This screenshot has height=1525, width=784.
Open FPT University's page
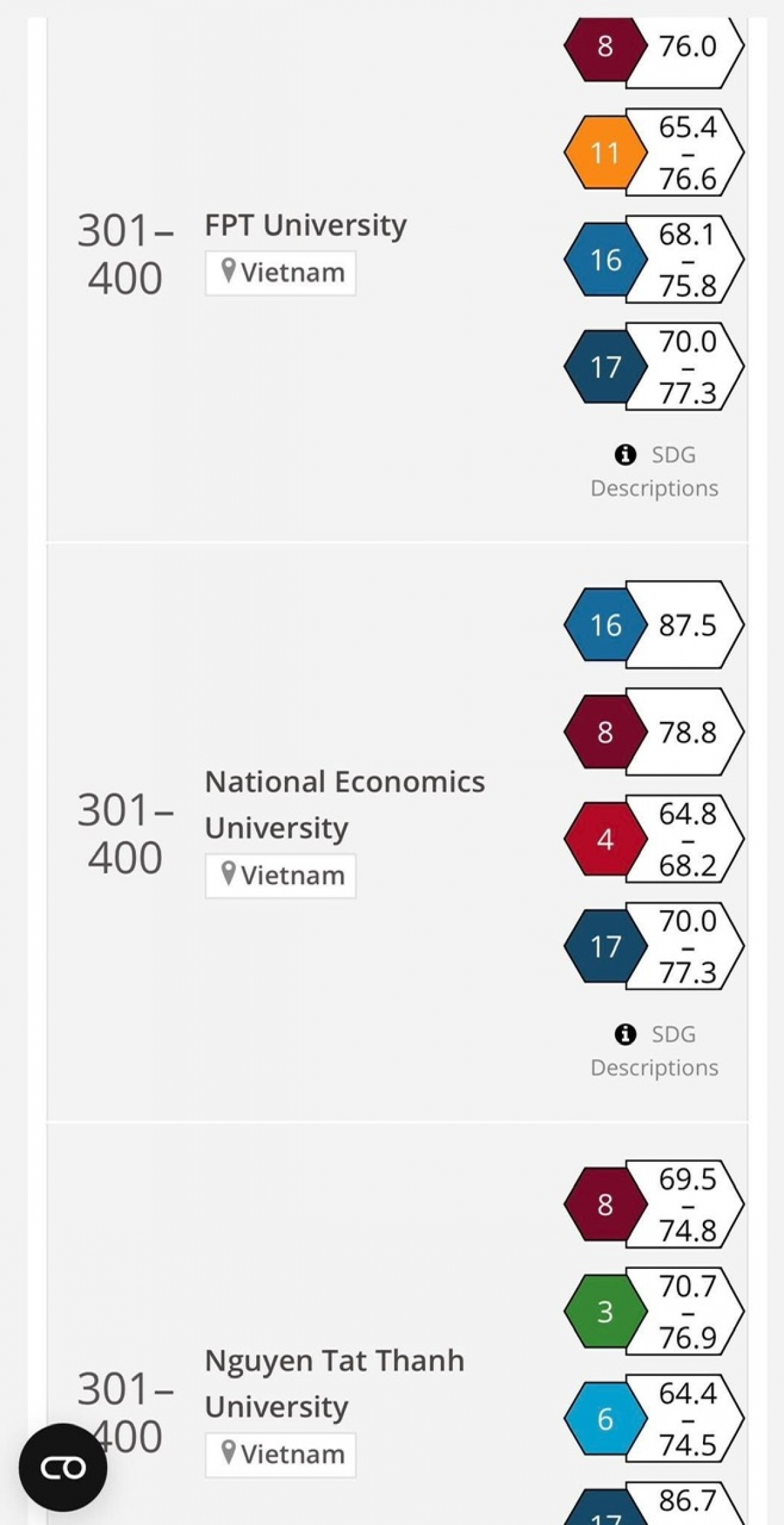(305, 225)
